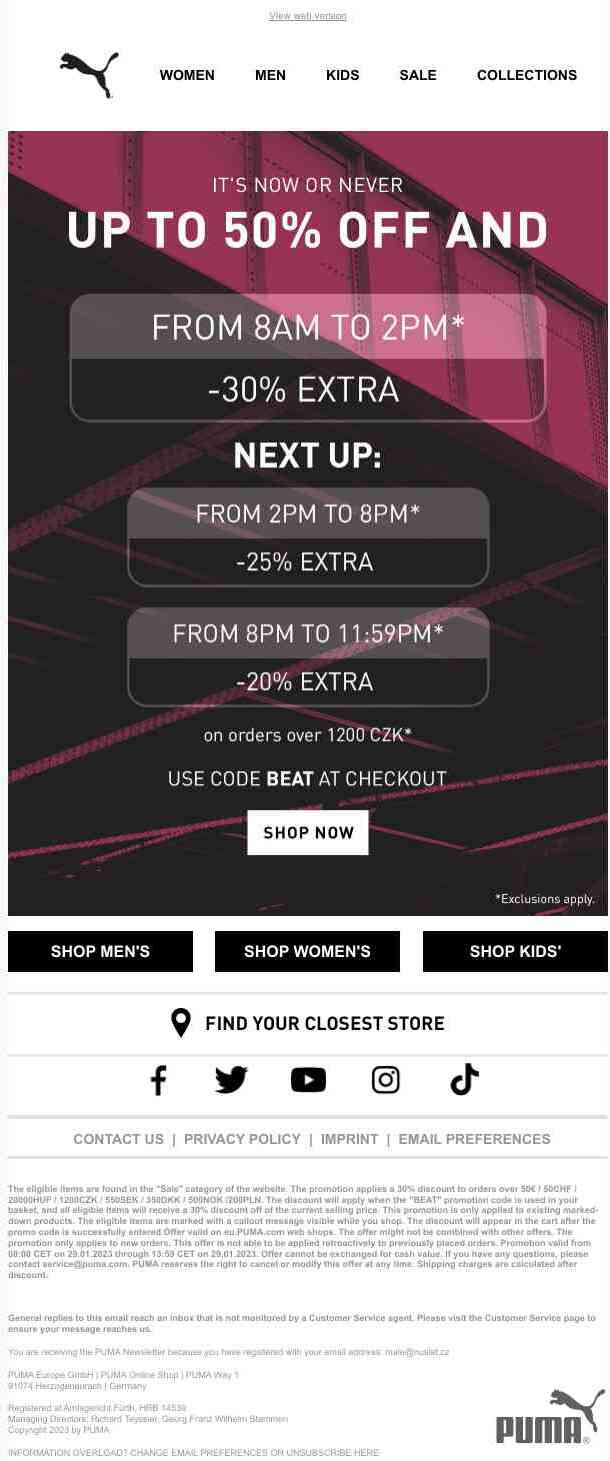The height and width of the screenshot is (1461, 610).
Task: Open the MEN category
Action: click(270, 75)
